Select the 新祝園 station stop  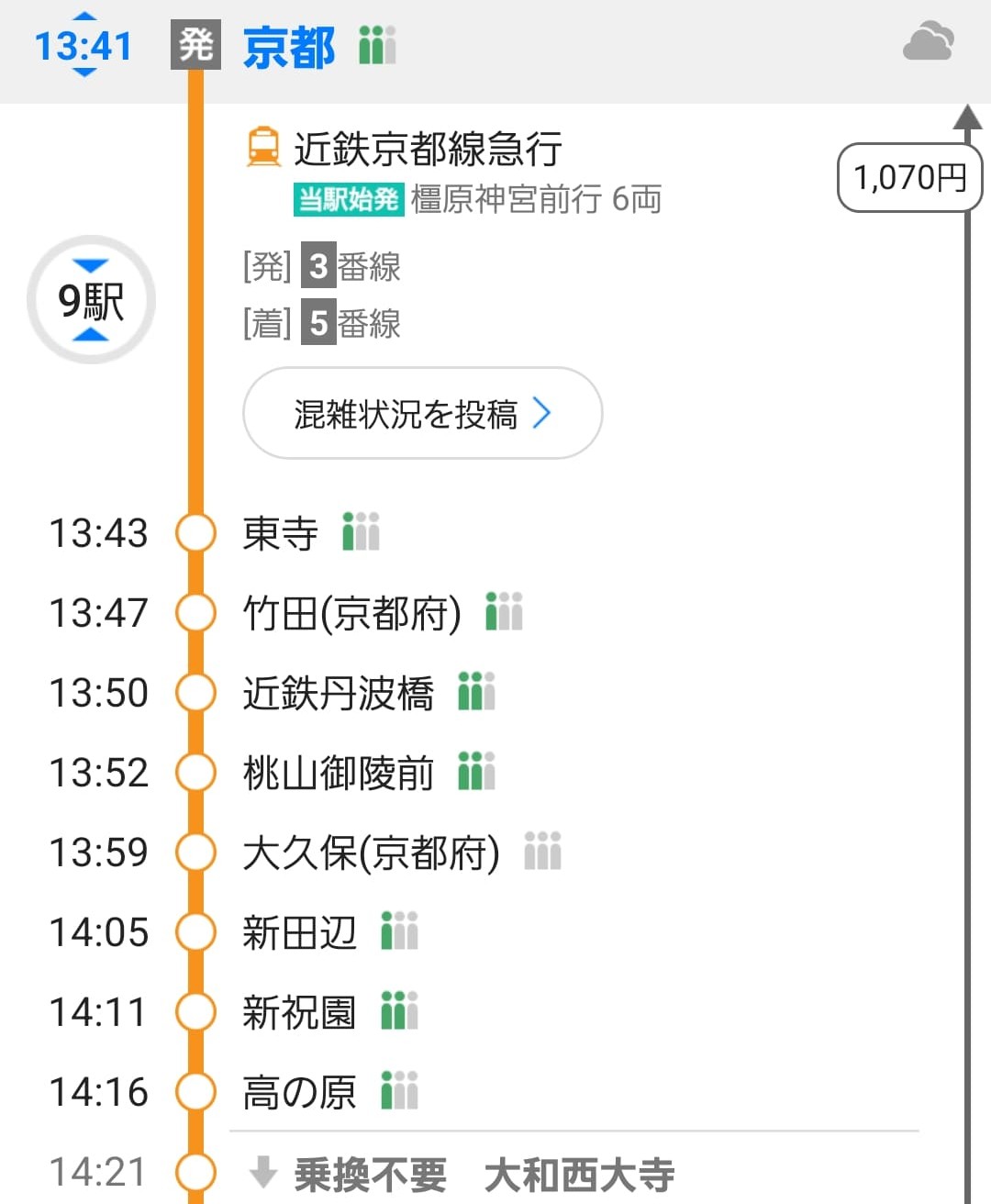[299, 1012]
